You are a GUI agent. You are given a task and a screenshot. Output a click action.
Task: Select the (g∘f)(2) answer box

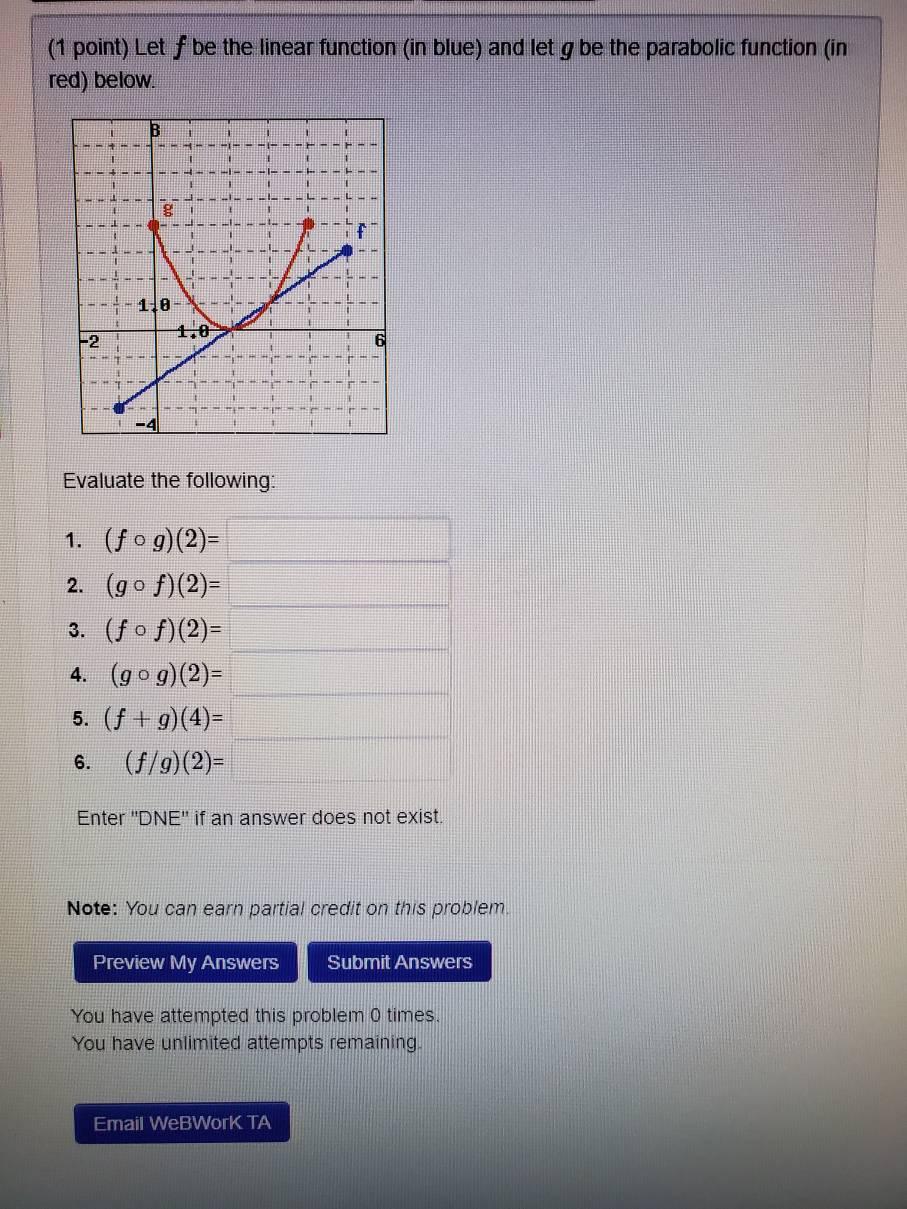[x=340, y=585]
